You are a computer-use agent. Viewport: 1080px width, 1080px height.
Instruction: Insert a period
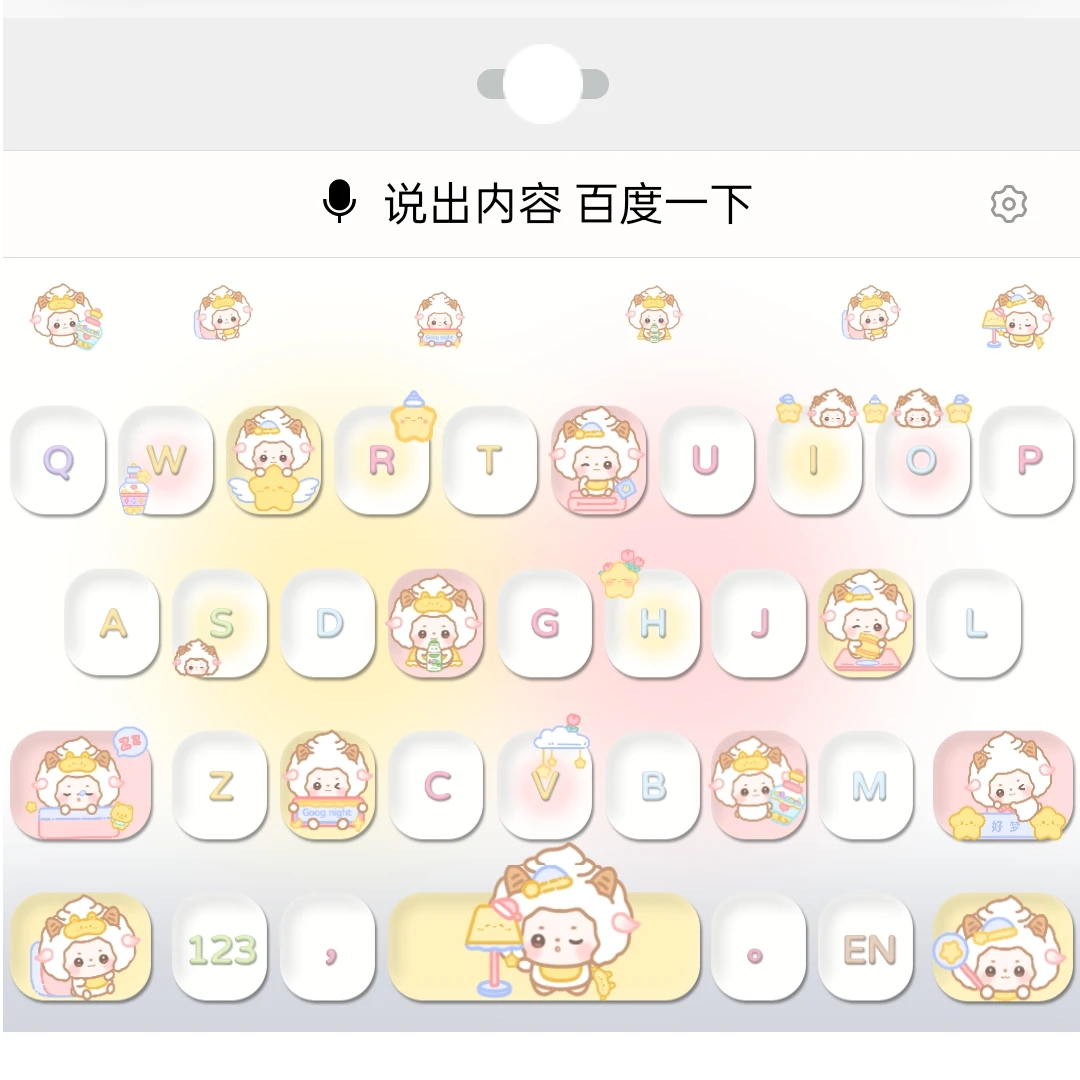point(758,948)
